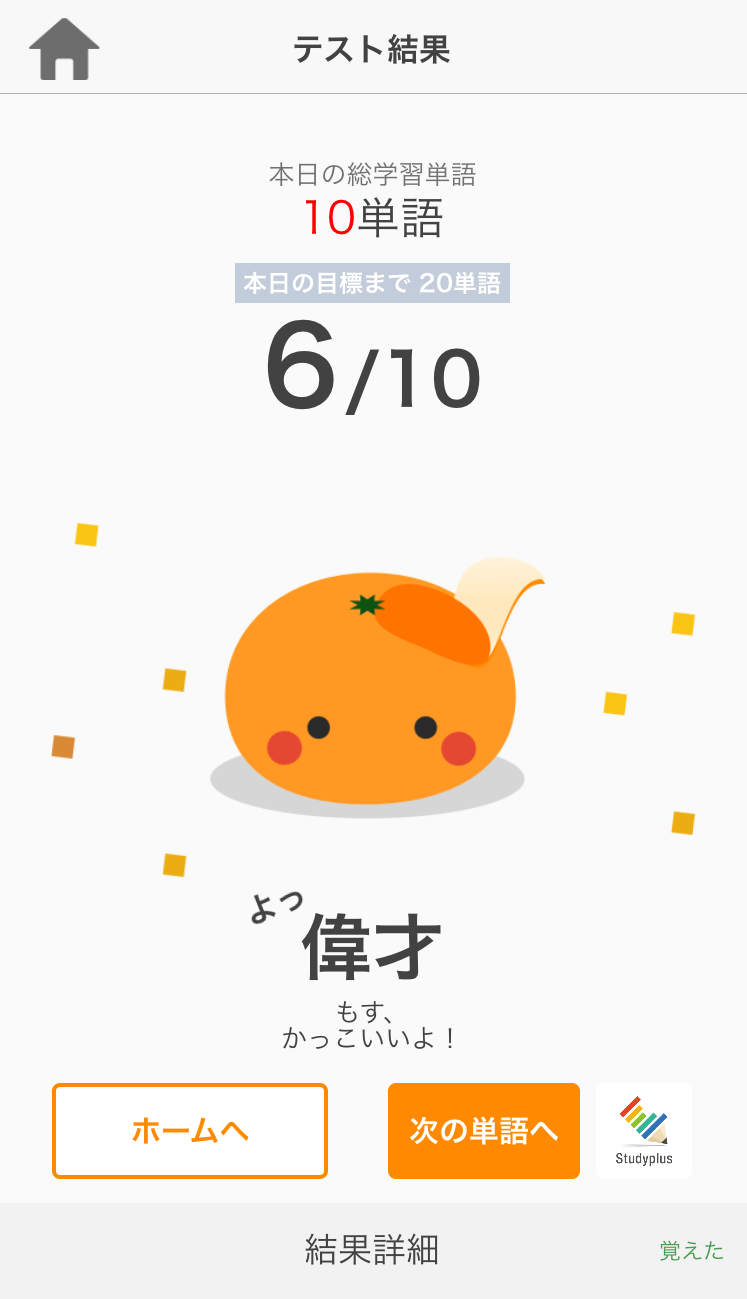Continue with 次の単語へ
Screen dimensions: 747x1299
pos(484,1131)
